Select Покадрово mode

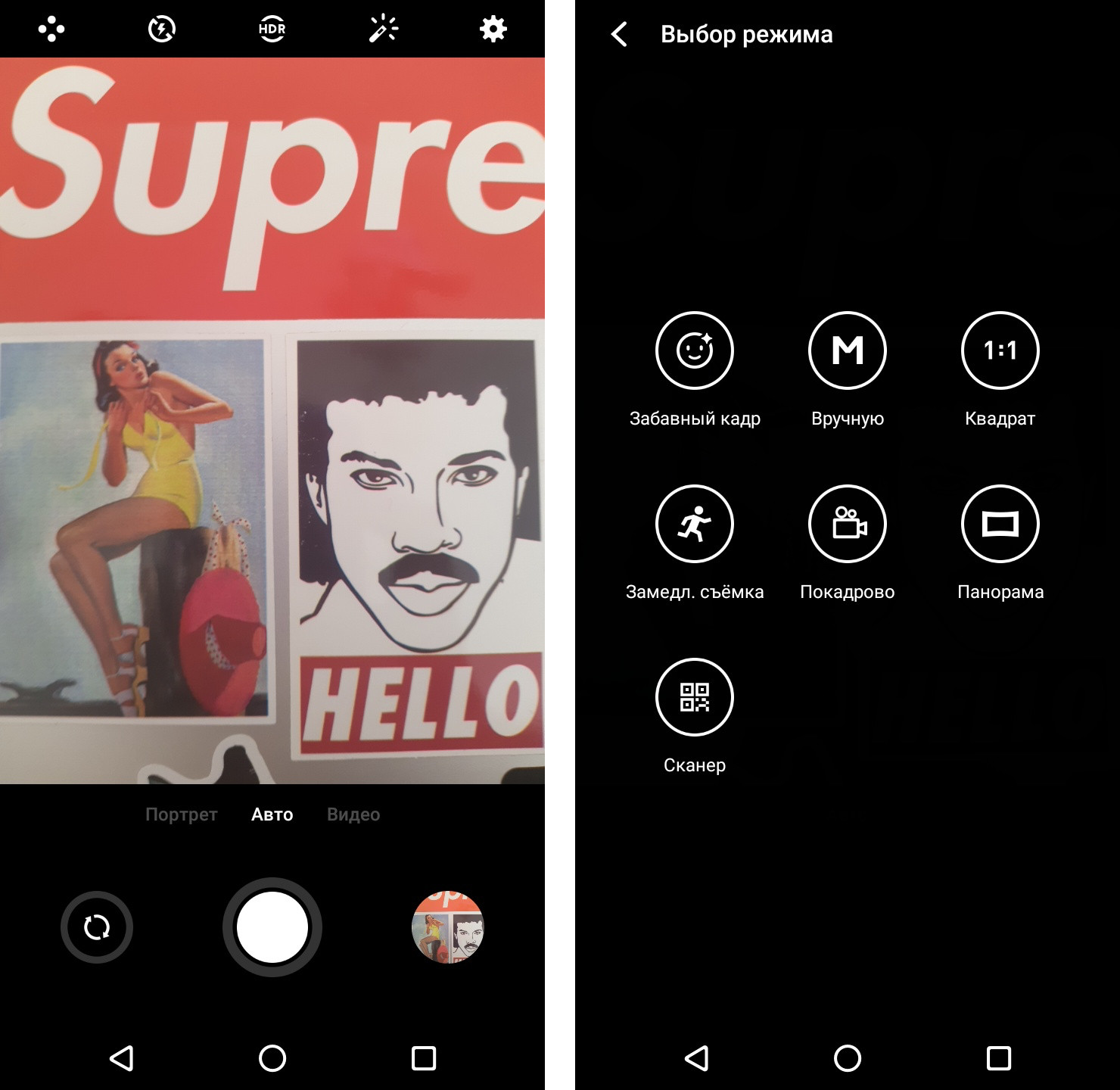point(847,524)
